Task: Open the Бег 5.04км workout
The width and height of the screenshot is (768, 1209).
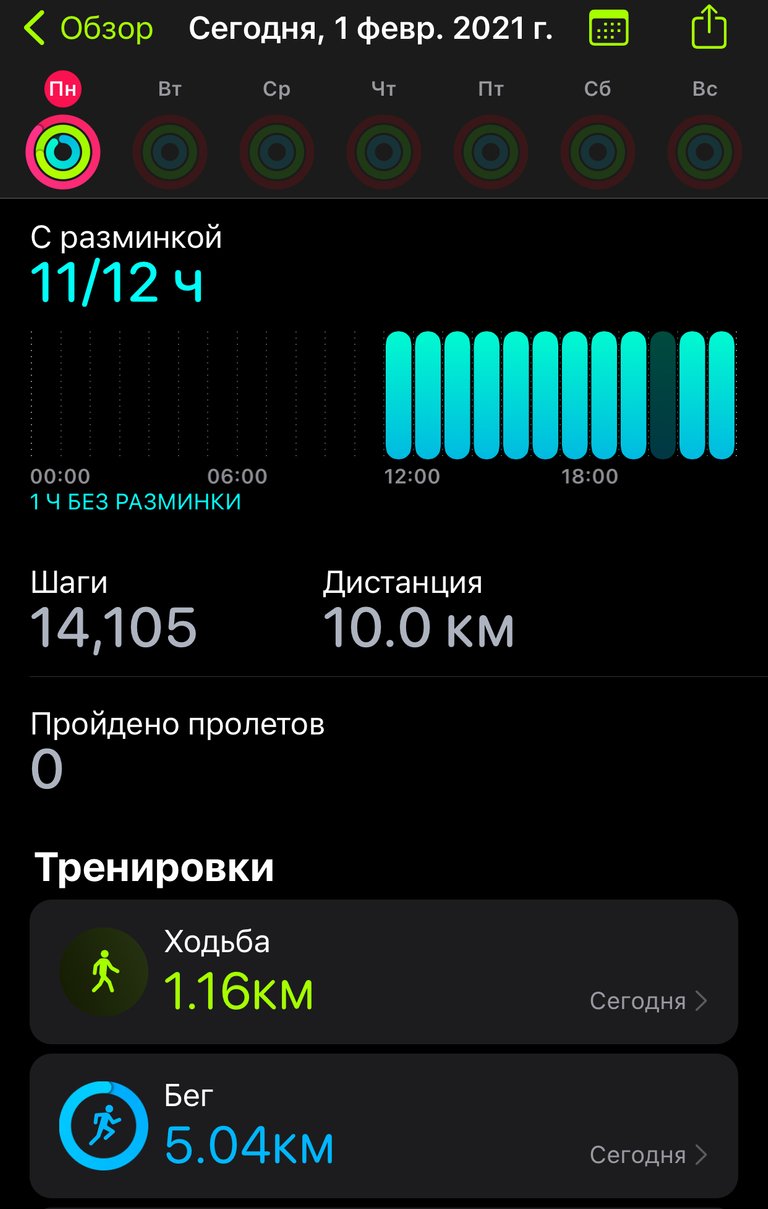Action: click(384, 1126)
